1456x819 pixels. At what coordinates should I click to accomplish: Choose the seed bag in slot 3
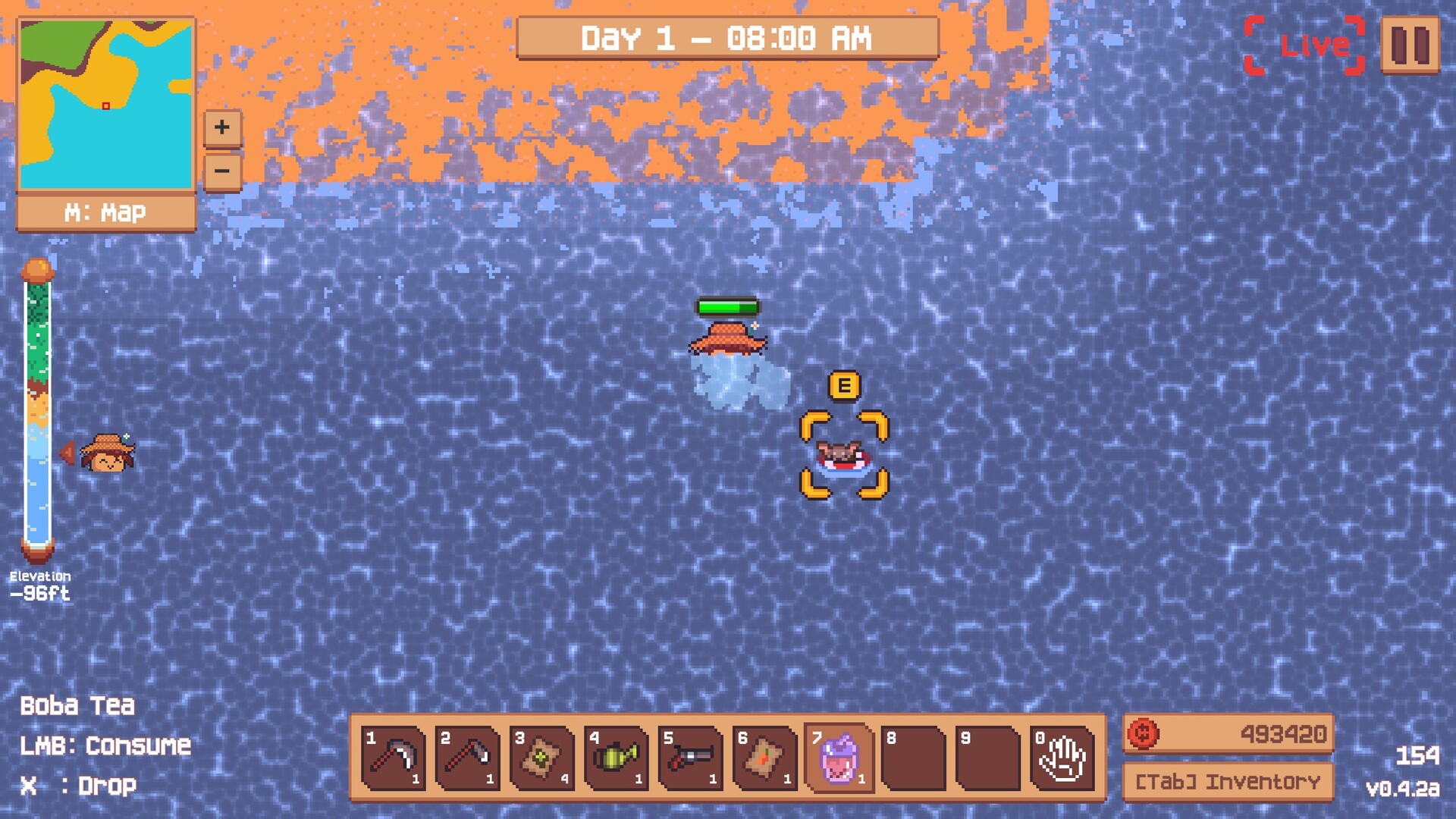coord(541,758)
